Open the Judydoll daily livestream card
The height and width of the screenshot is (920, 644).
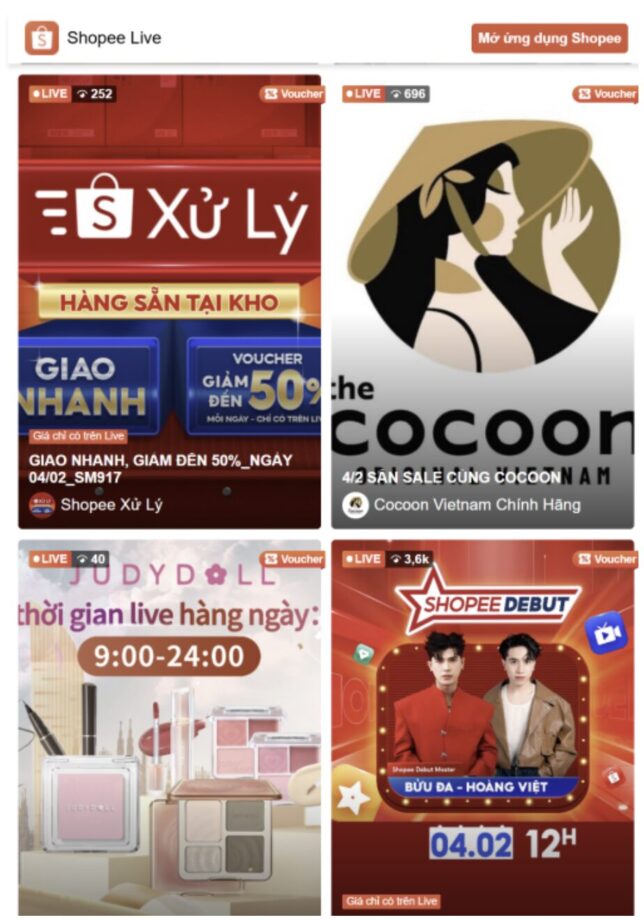point(170,730)
